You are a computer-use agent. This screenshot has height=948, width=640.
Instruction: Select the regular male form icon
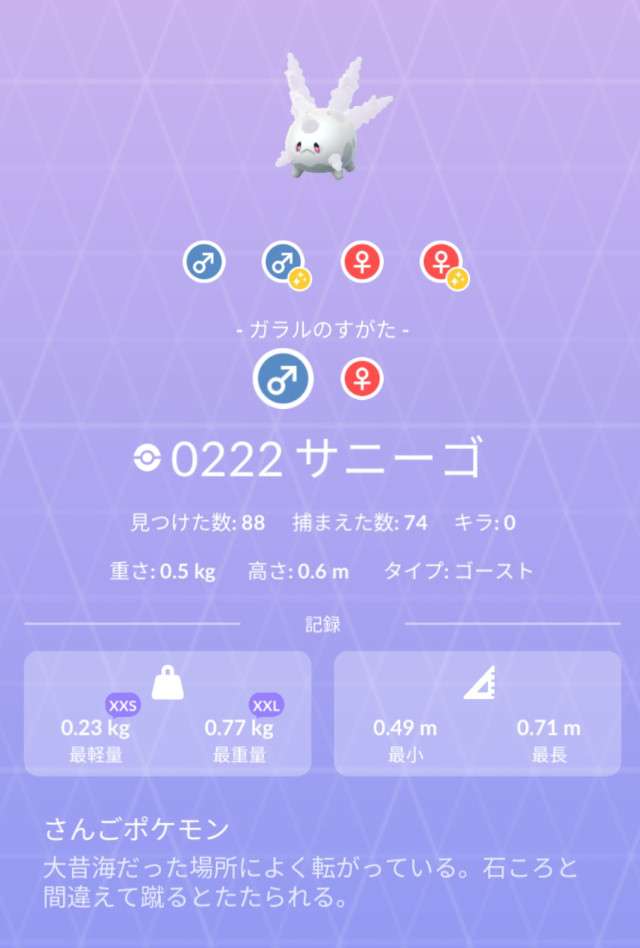pos(204,263)
